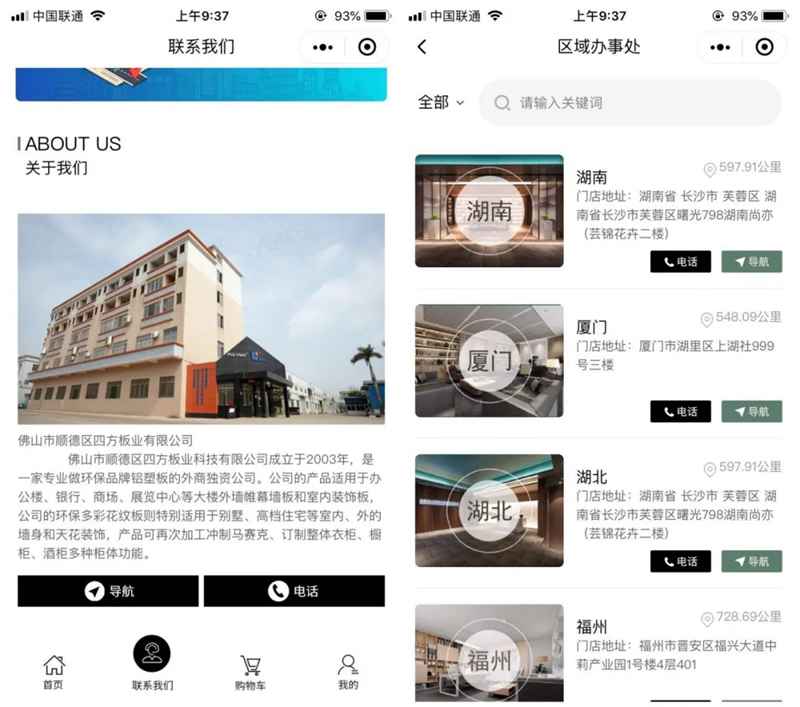The image size is (800, 707).
Task: Go to the 我的 tab
Action: [x=347, y=672]
